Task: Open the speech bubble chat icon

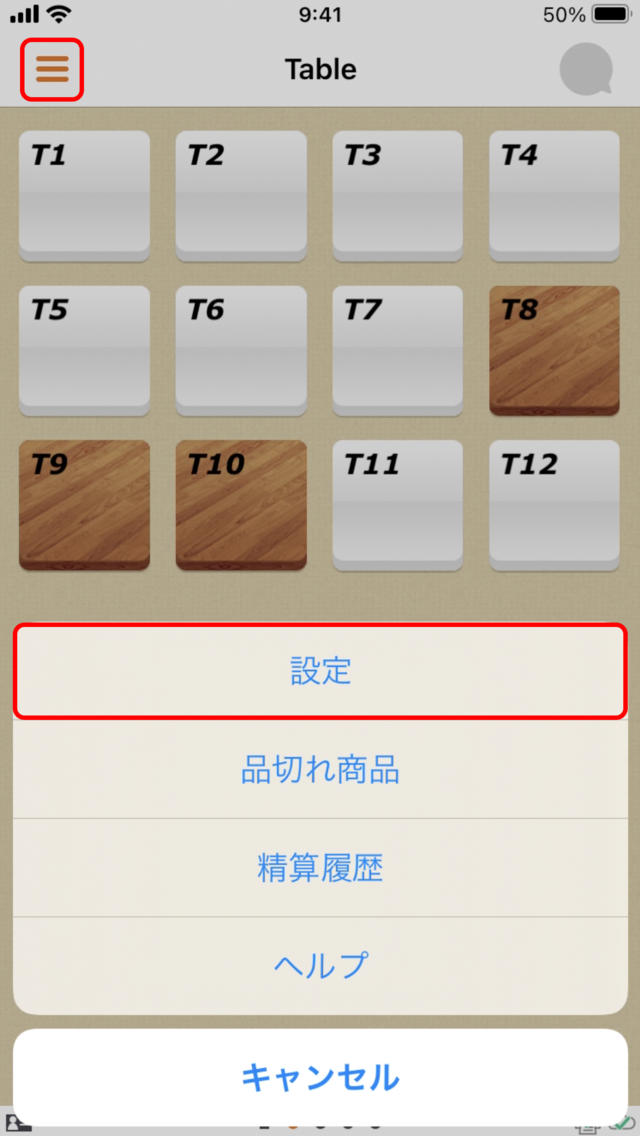Action: (586, 70)
